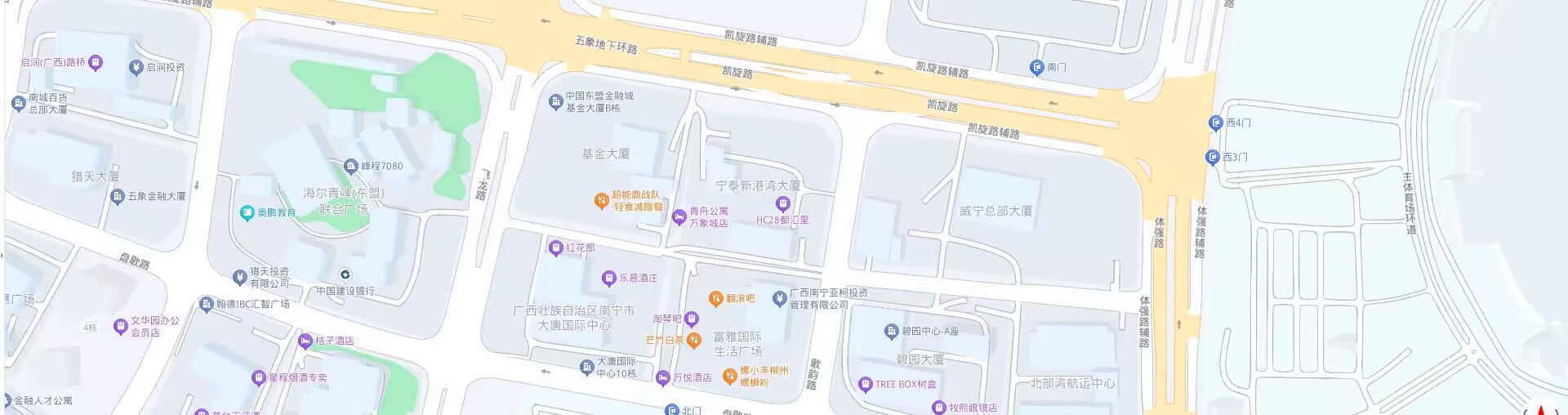Open 青舟公寓万象城店 hotel marker
Viewport: 1568px width, 415px height.
(679, 216)
